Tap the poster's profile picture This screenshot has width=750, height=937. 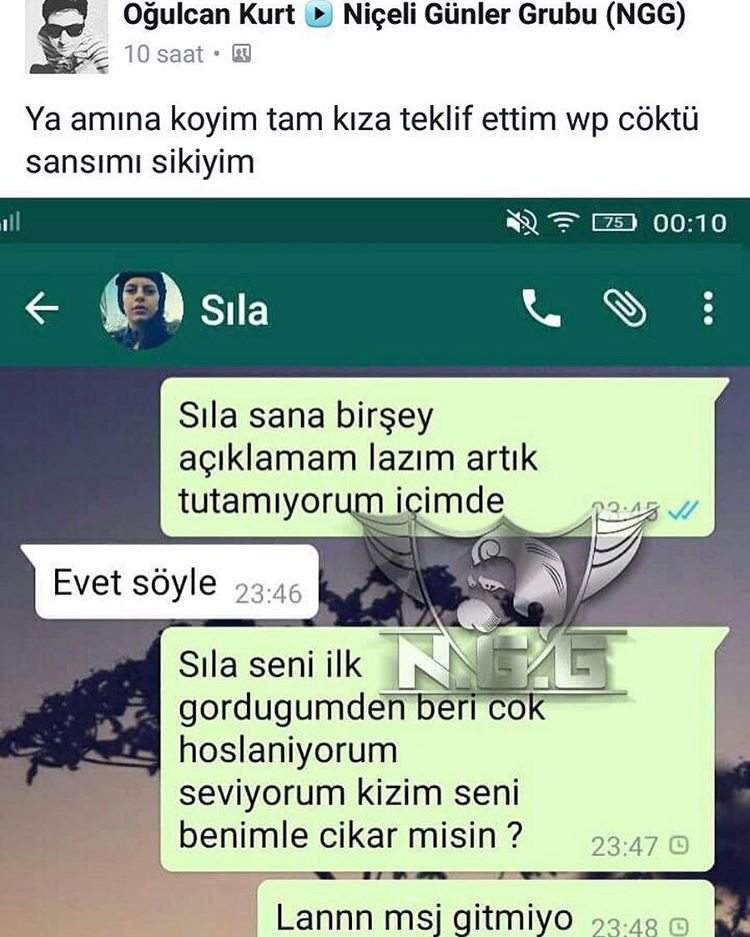coord(68,36)
